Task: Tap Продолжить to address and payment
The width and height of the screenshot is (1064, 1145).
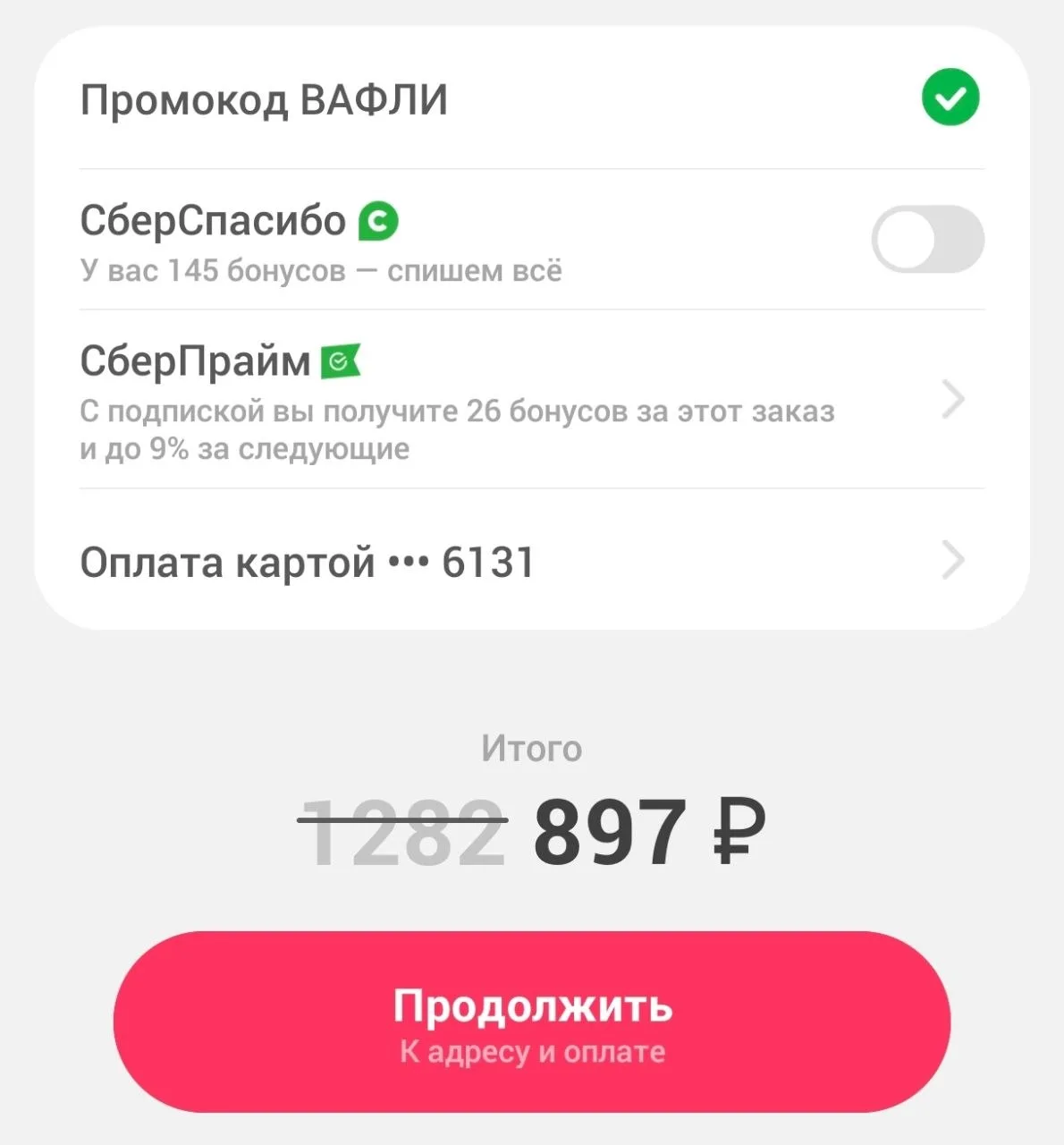Action: [x=531, y=1022]
